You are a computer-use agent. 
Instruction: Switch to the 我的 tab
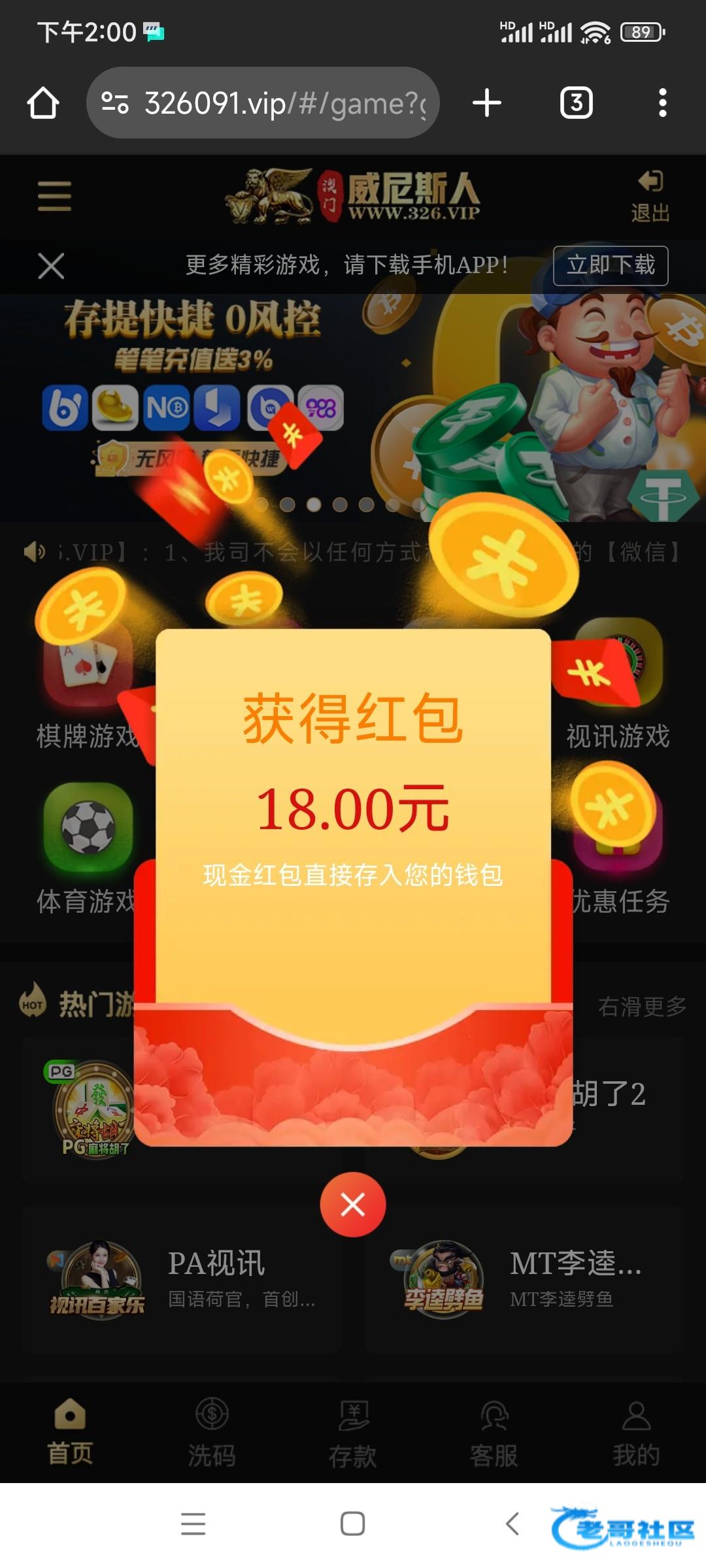tap(635, 1432)
